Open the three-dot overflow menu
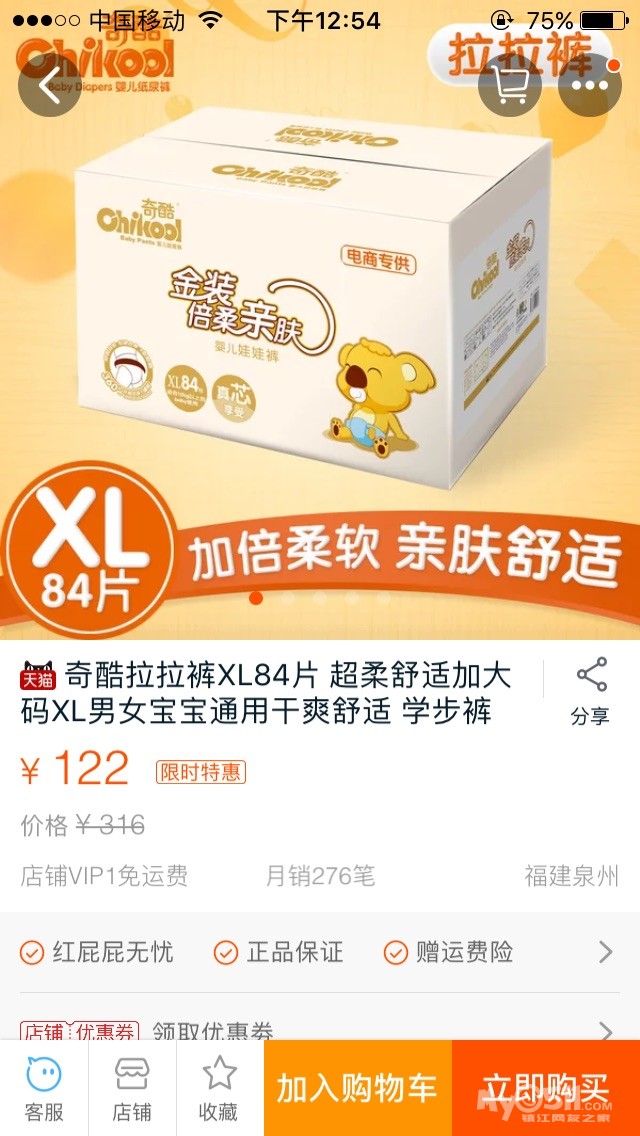This screenshot has width=640, height=1136. (x=590, y=85)
